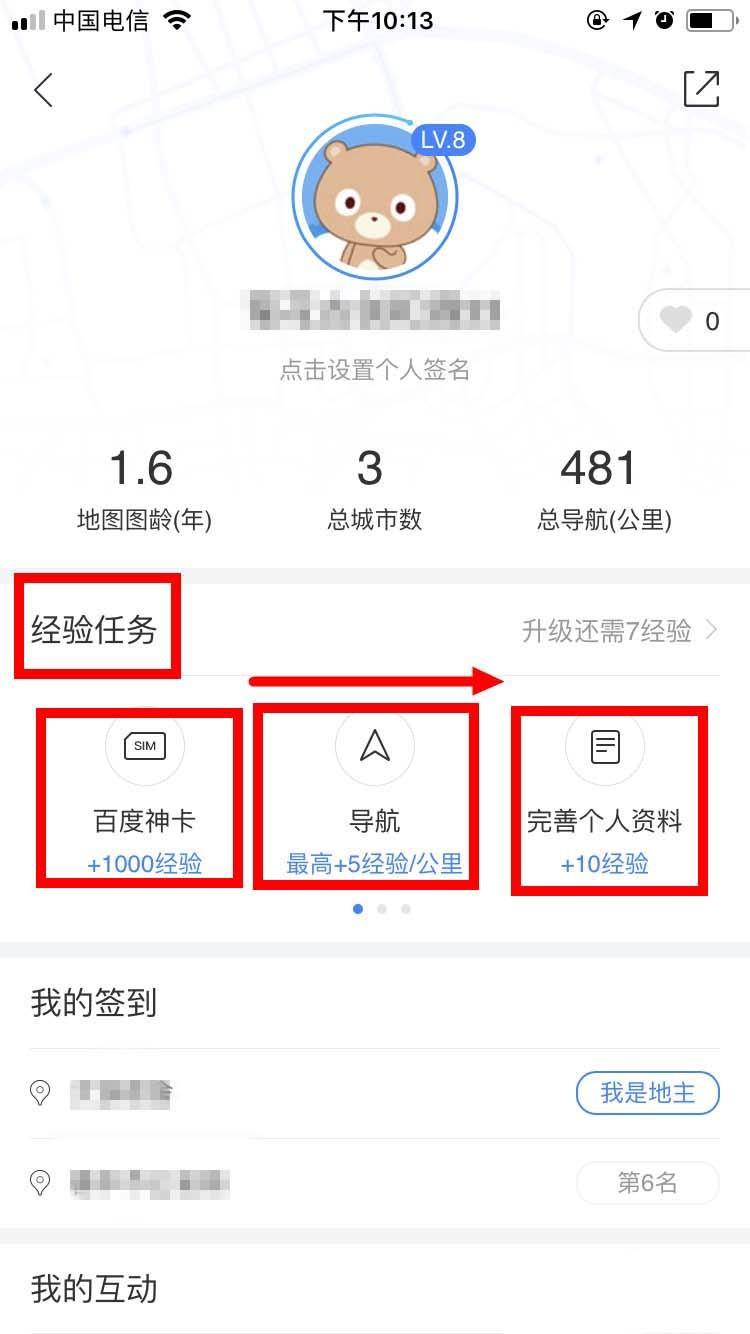This screenshot has width=750, height=1334.
Task: Select the 百度神卡 SIM card icon
Action: point(144,746)
